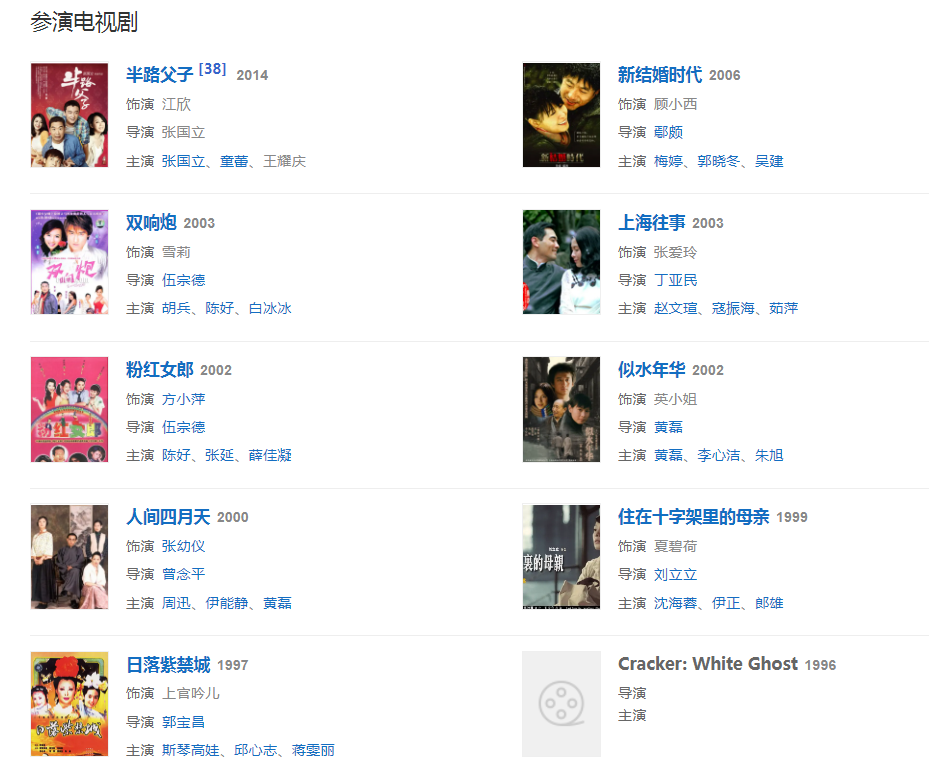Open the 日落紫禁城 title link
The height and width of the screenshot is (777, 929).
click(x=167, y=665)
